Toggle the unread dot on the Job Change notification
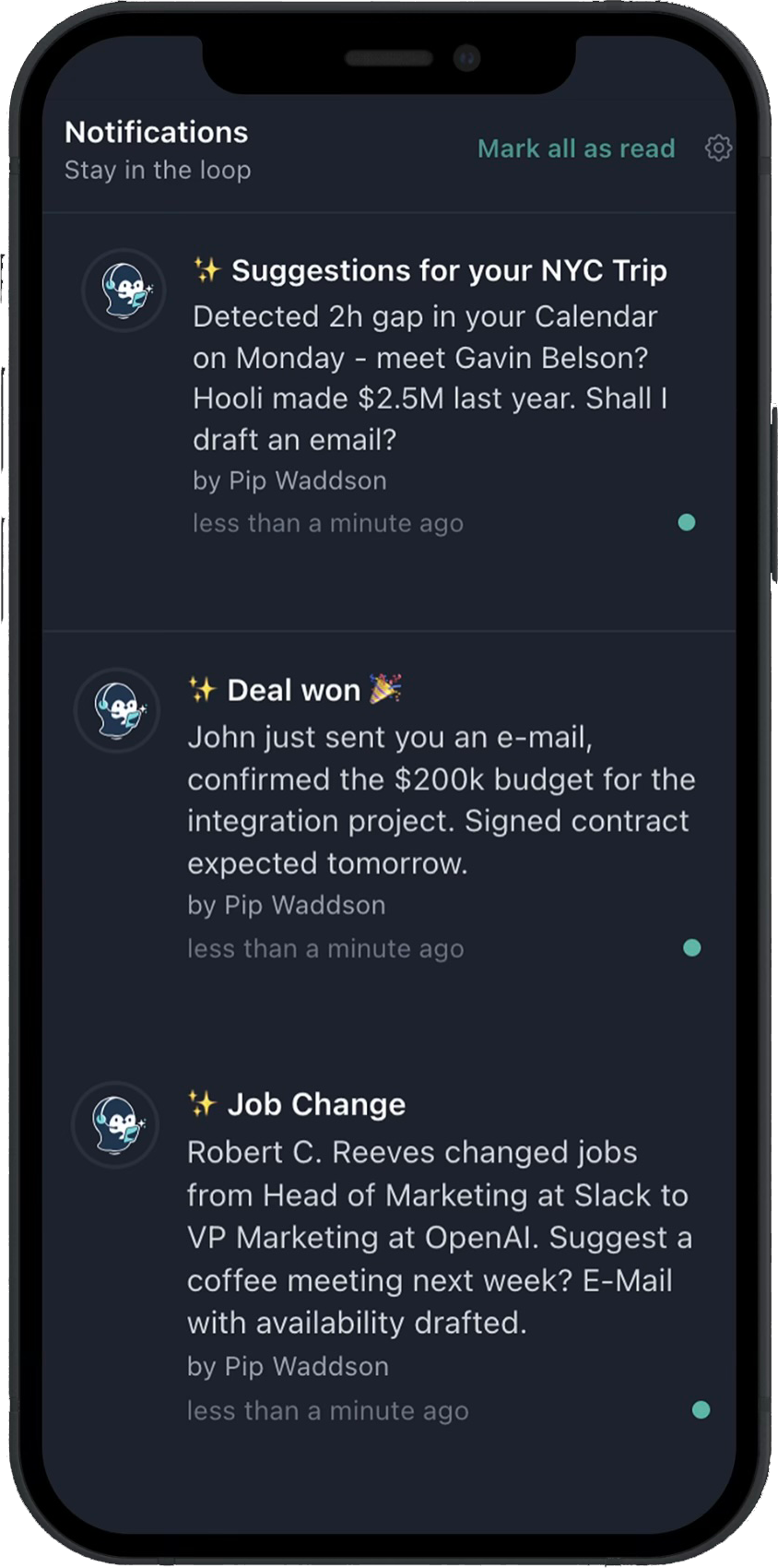The width and height of the screenshot is (778, 1568). coord(701,1410)
